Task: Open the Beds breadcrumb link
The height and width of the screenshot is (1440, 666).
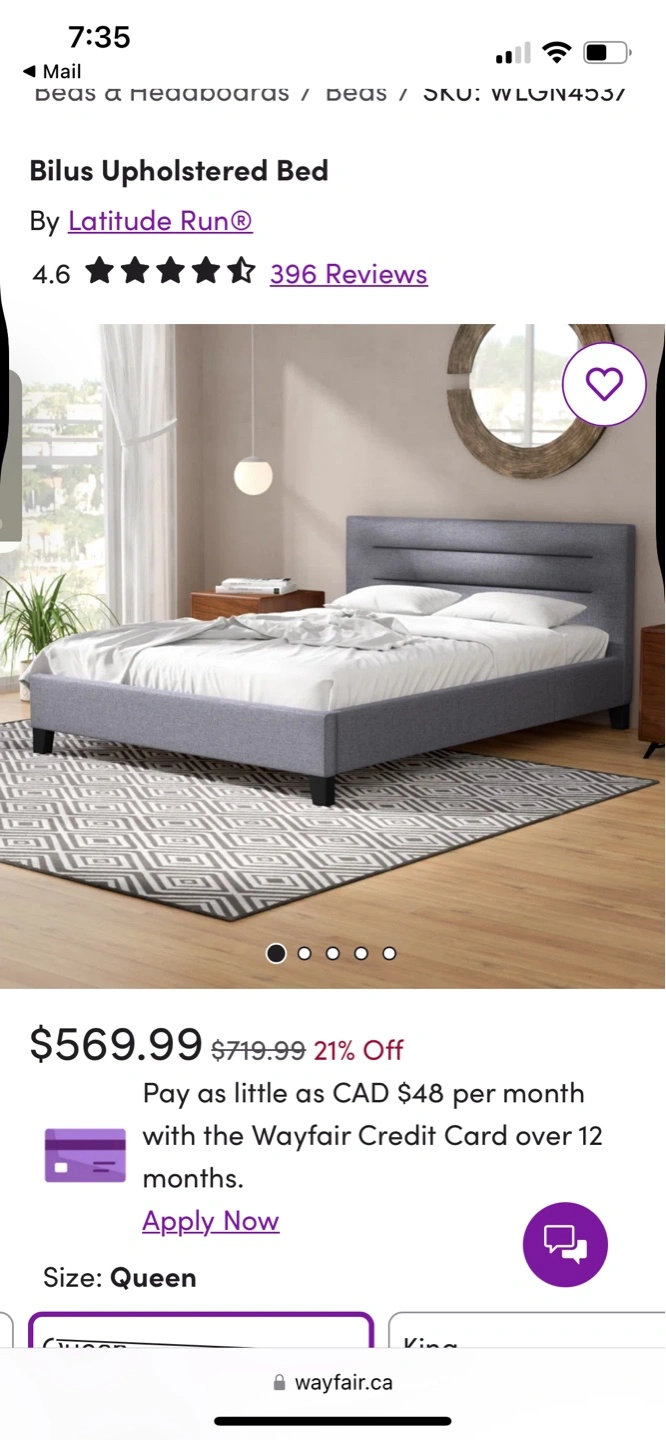Action: click(x=356, y=93)
